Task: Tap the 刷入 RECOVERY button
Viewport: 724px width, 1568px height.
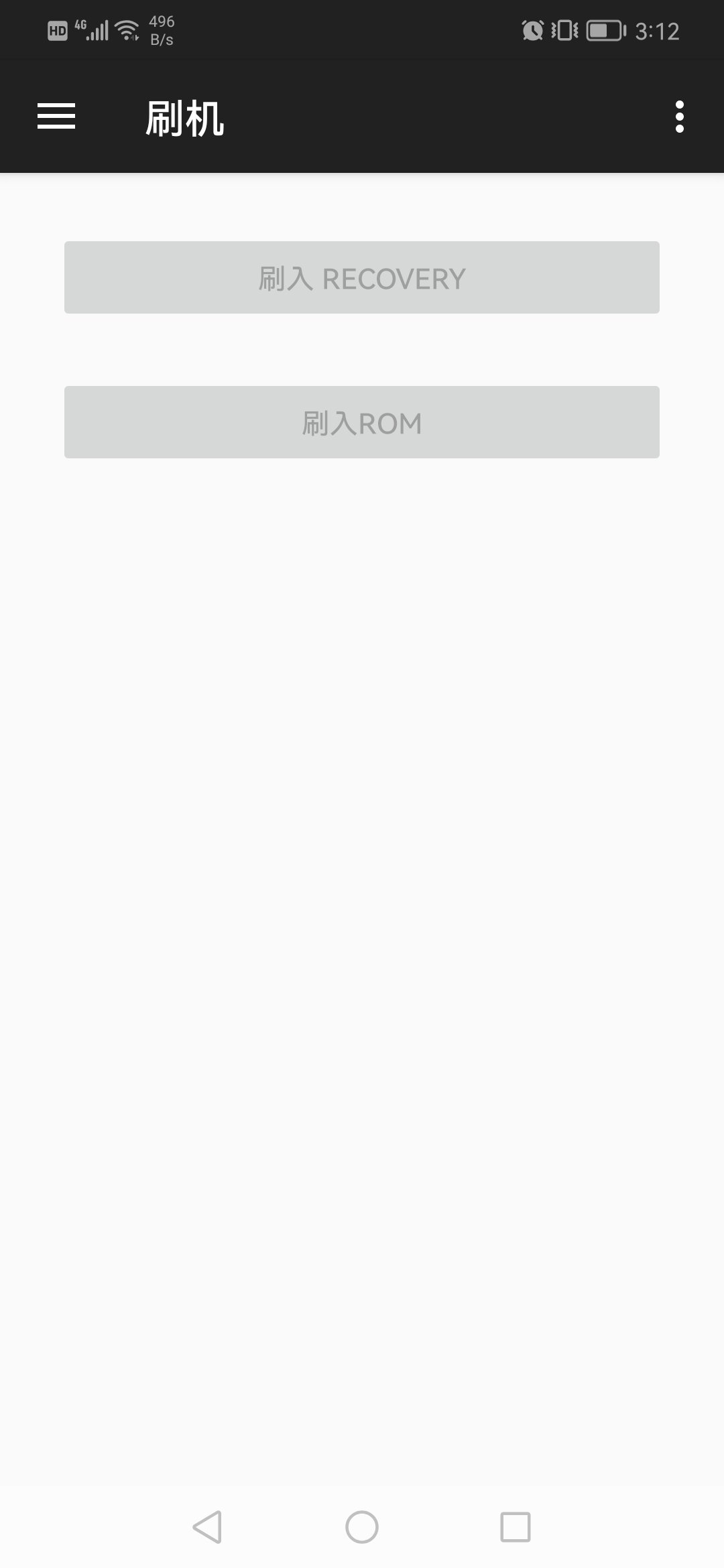Action: click(362, 277)
